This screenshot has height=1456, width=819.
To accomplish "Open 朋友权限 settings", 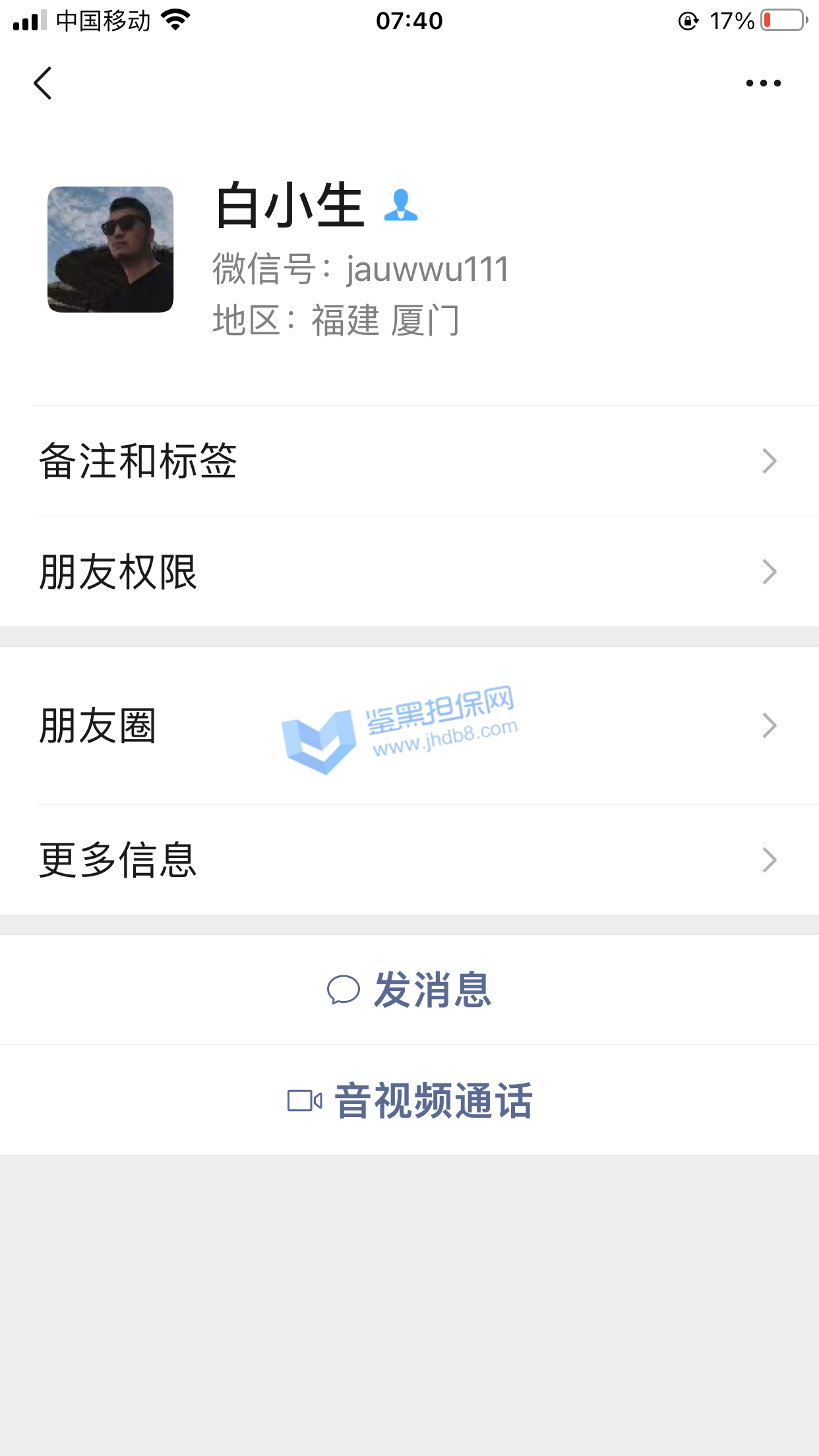I will 409,572.
